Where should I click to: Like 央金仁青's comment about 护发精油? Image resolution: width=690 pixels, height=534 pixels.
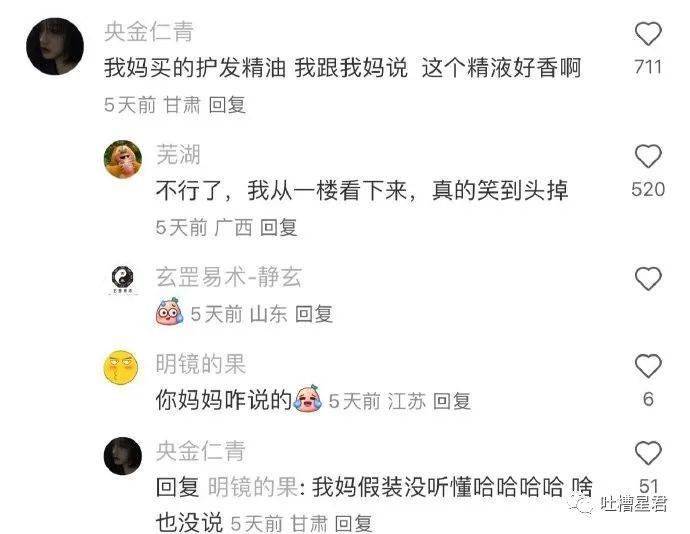pos(648,34)
